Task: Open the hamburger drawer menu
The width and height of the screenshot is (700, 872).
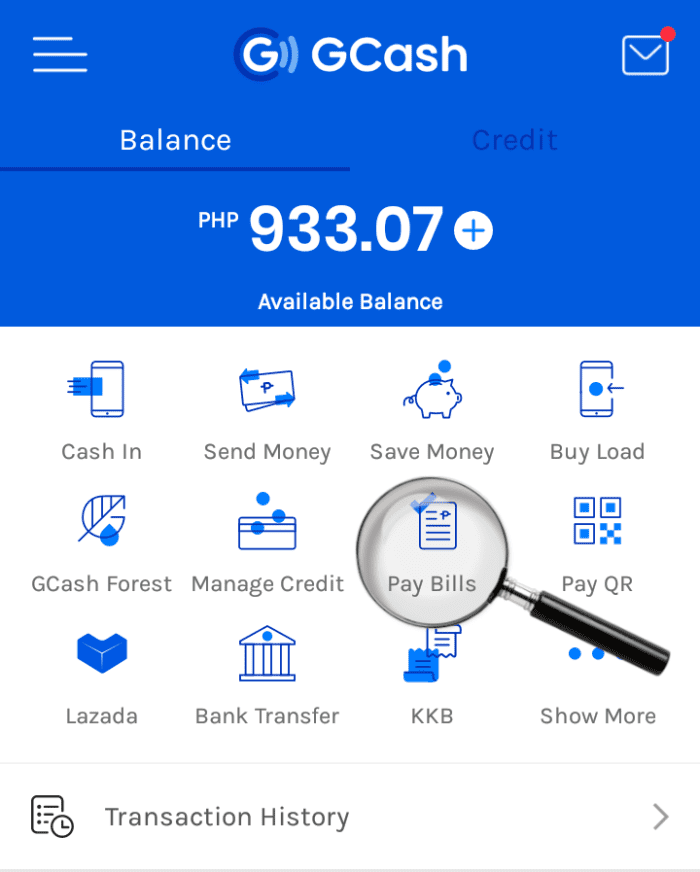Action: pyautogui.click(x=60, y=54)
